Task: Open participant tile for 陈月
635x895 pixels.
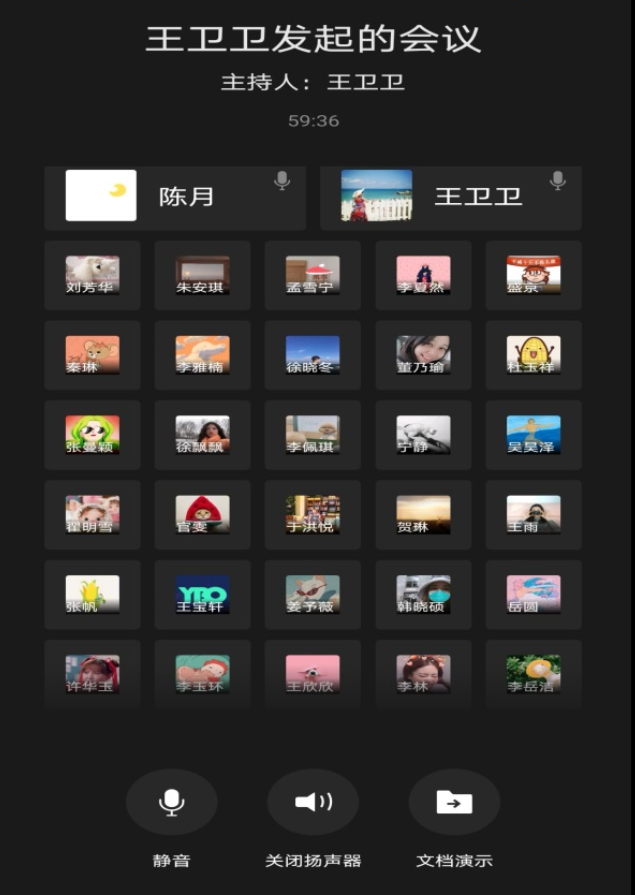Action: (x=175, y=196)
